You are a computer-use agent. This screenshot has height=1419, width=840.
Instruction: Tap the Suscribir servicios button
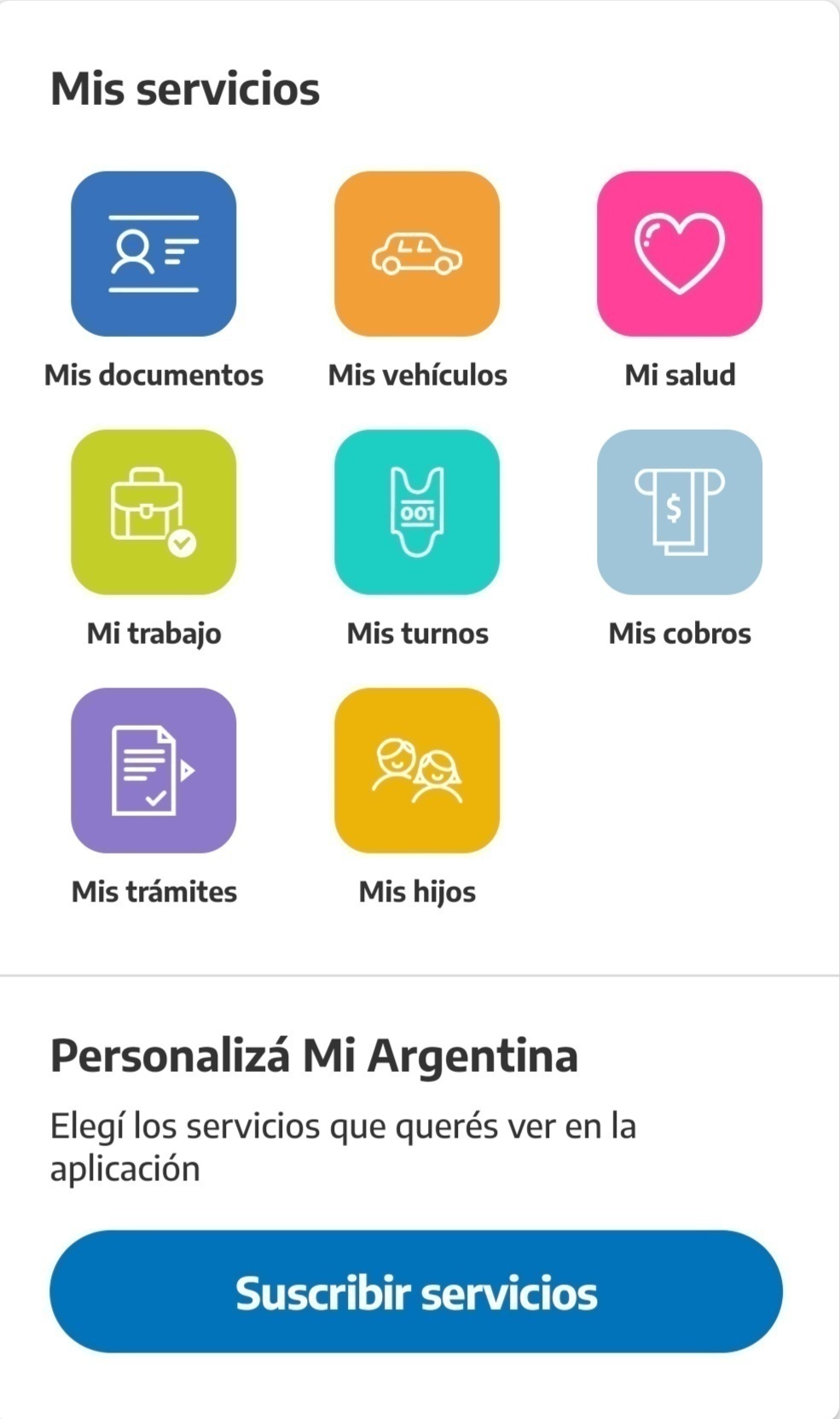[416, 1291]
